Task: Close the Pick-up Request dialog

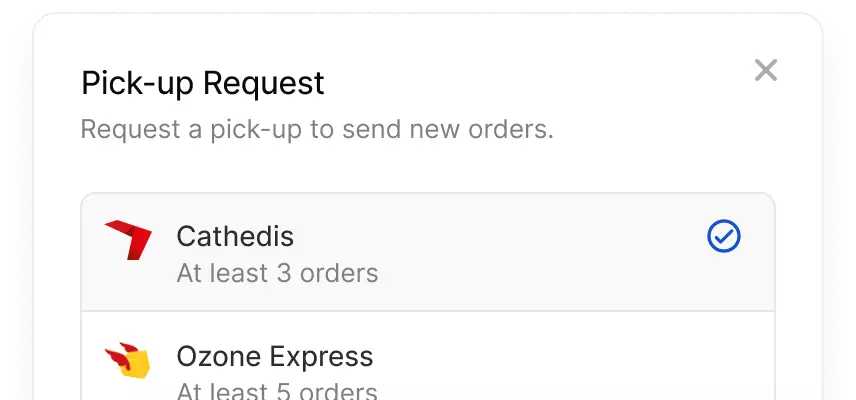Action: (766, 70)
